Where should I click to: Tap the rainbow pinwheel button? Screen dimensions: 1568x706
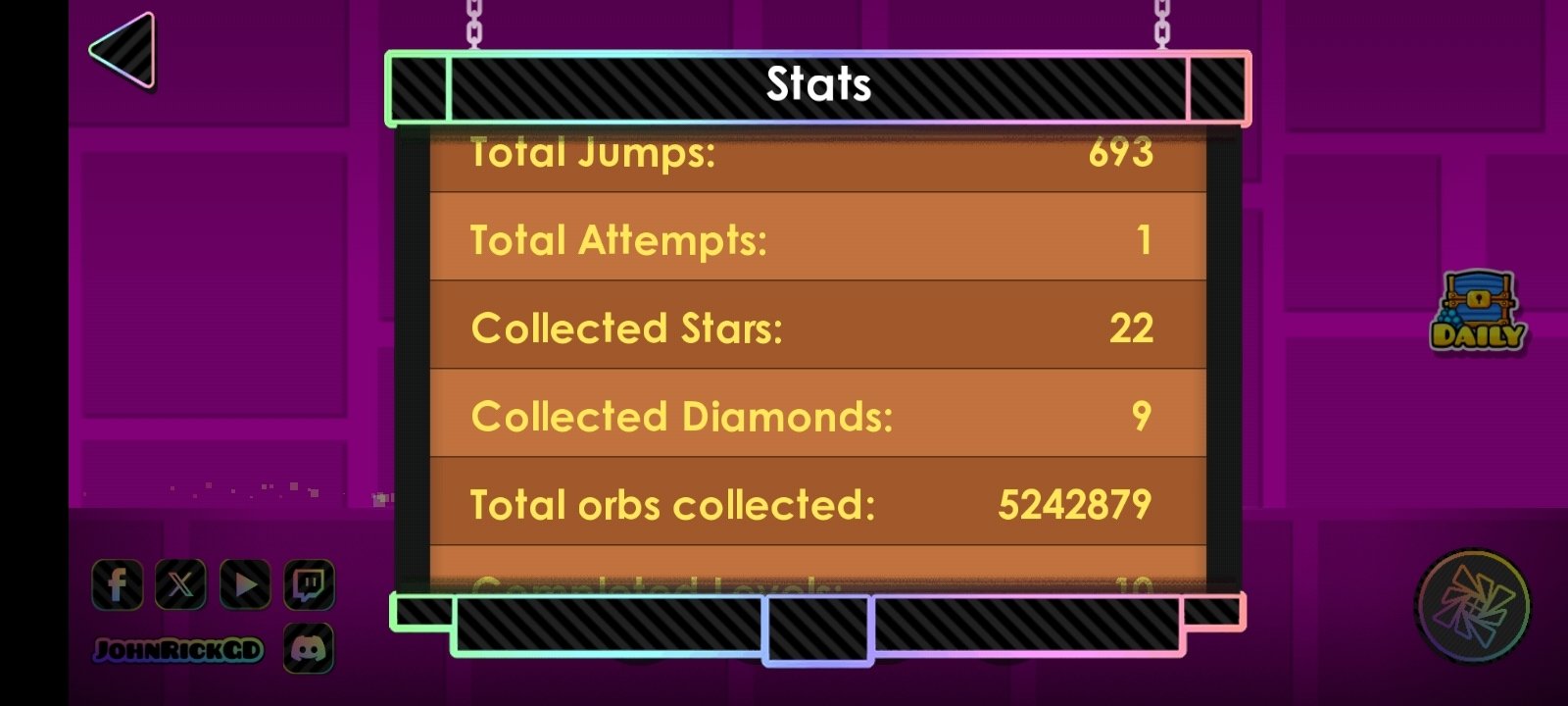tap(1472, 605)
